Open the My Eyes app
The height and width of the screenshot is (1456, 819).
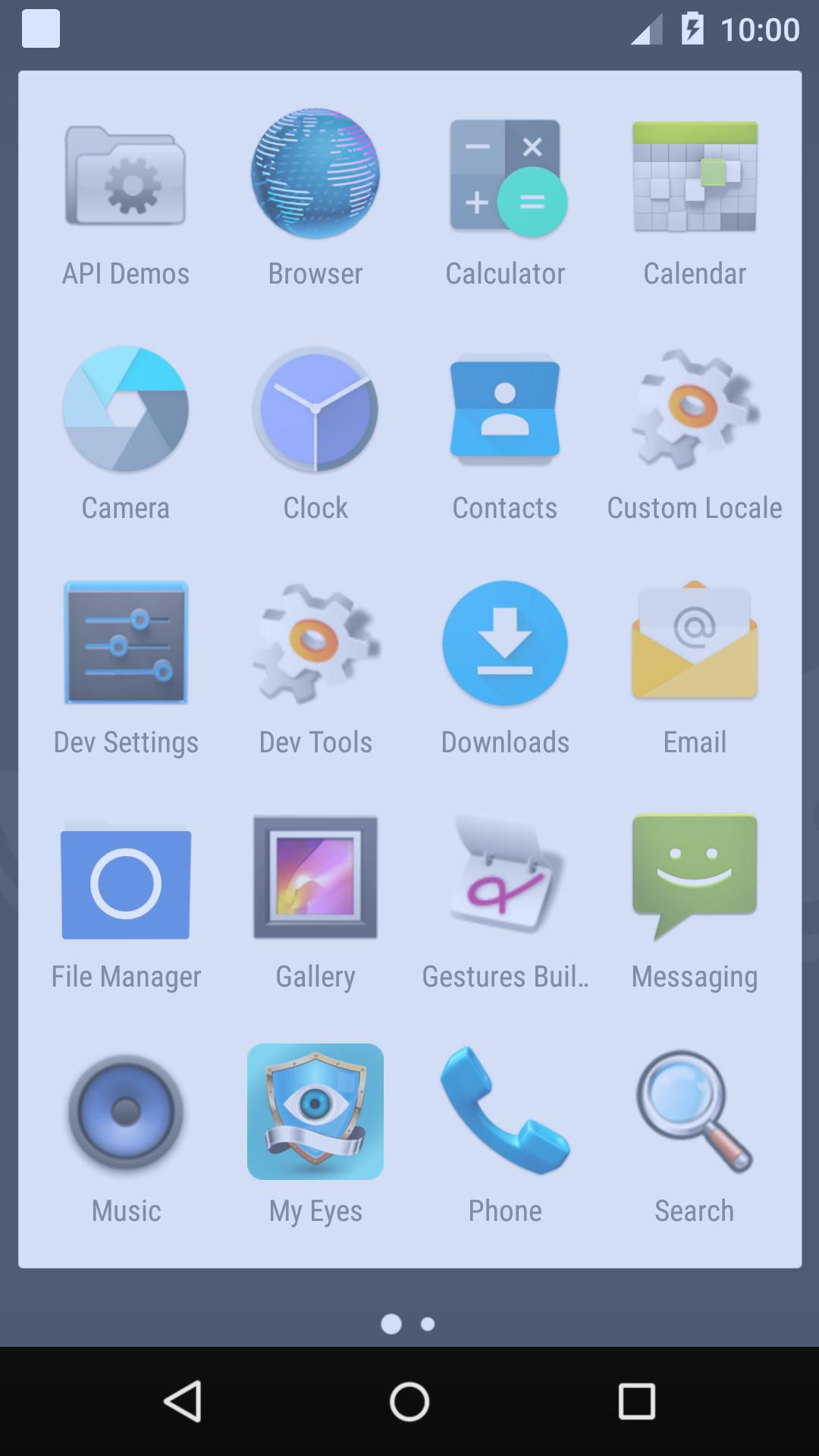click(315, 1112)
